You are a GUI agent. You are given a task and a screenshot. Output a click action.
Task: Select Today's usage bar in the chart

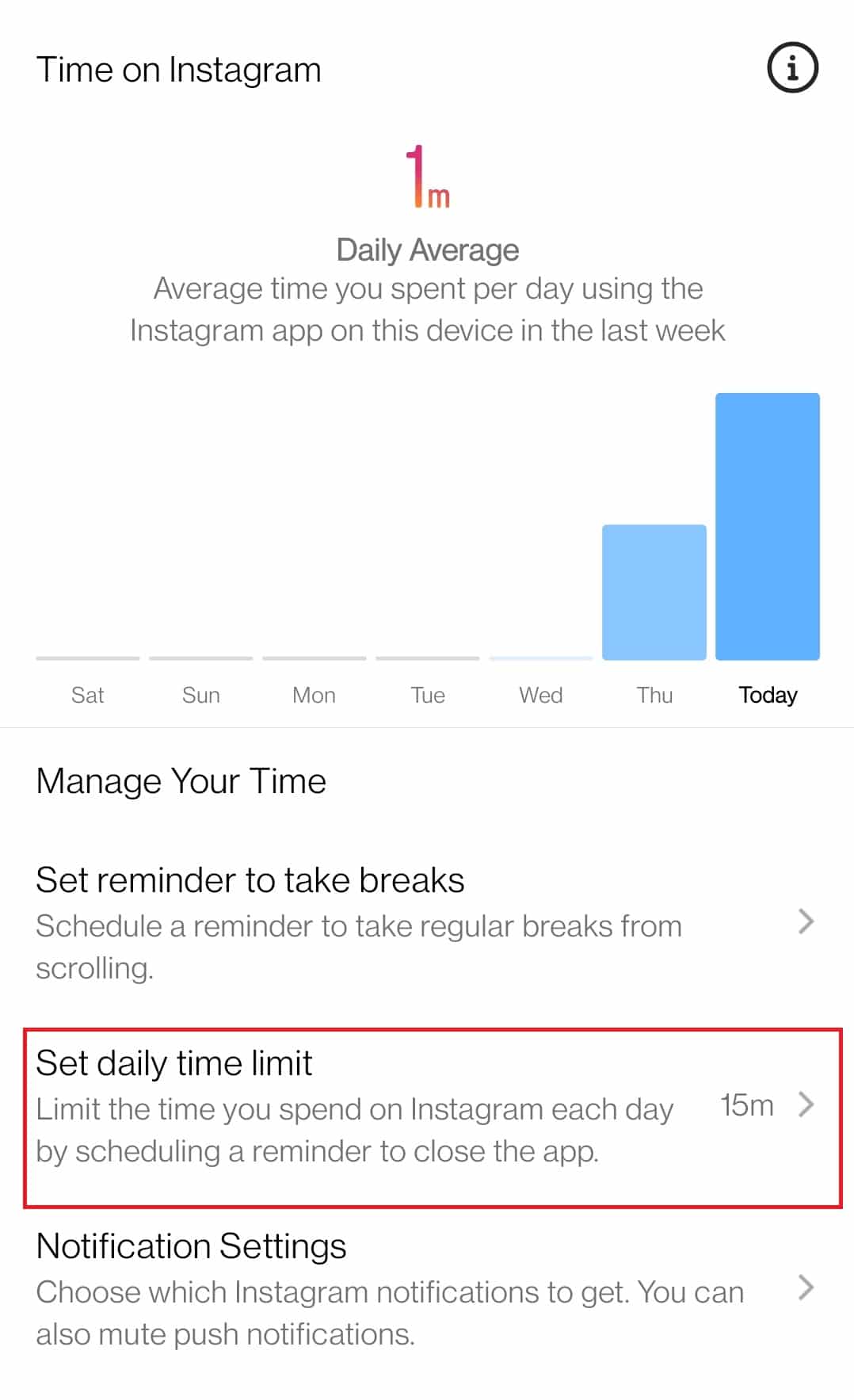(x=766, y=525)
